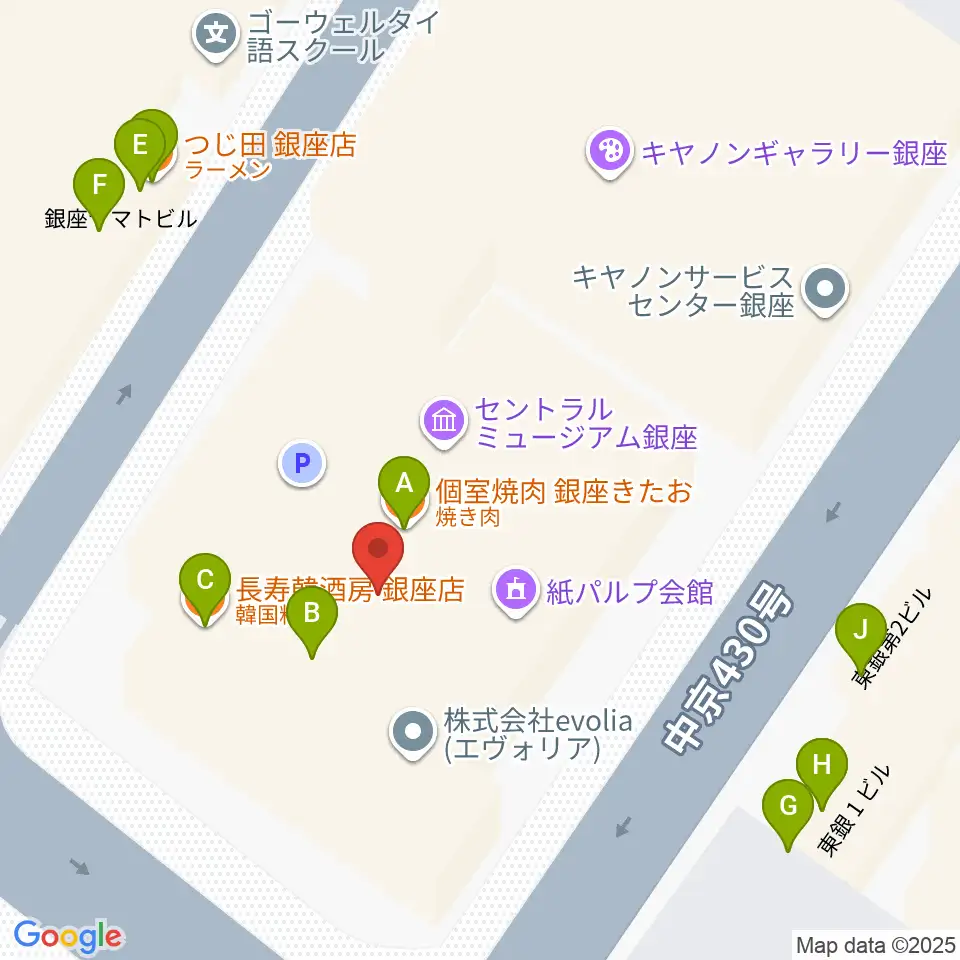The height and width of the screenshot is (960, 960).
Task: Open セントラルミュージアム銀座 museum pin
Action: click(x=444, y=424)
